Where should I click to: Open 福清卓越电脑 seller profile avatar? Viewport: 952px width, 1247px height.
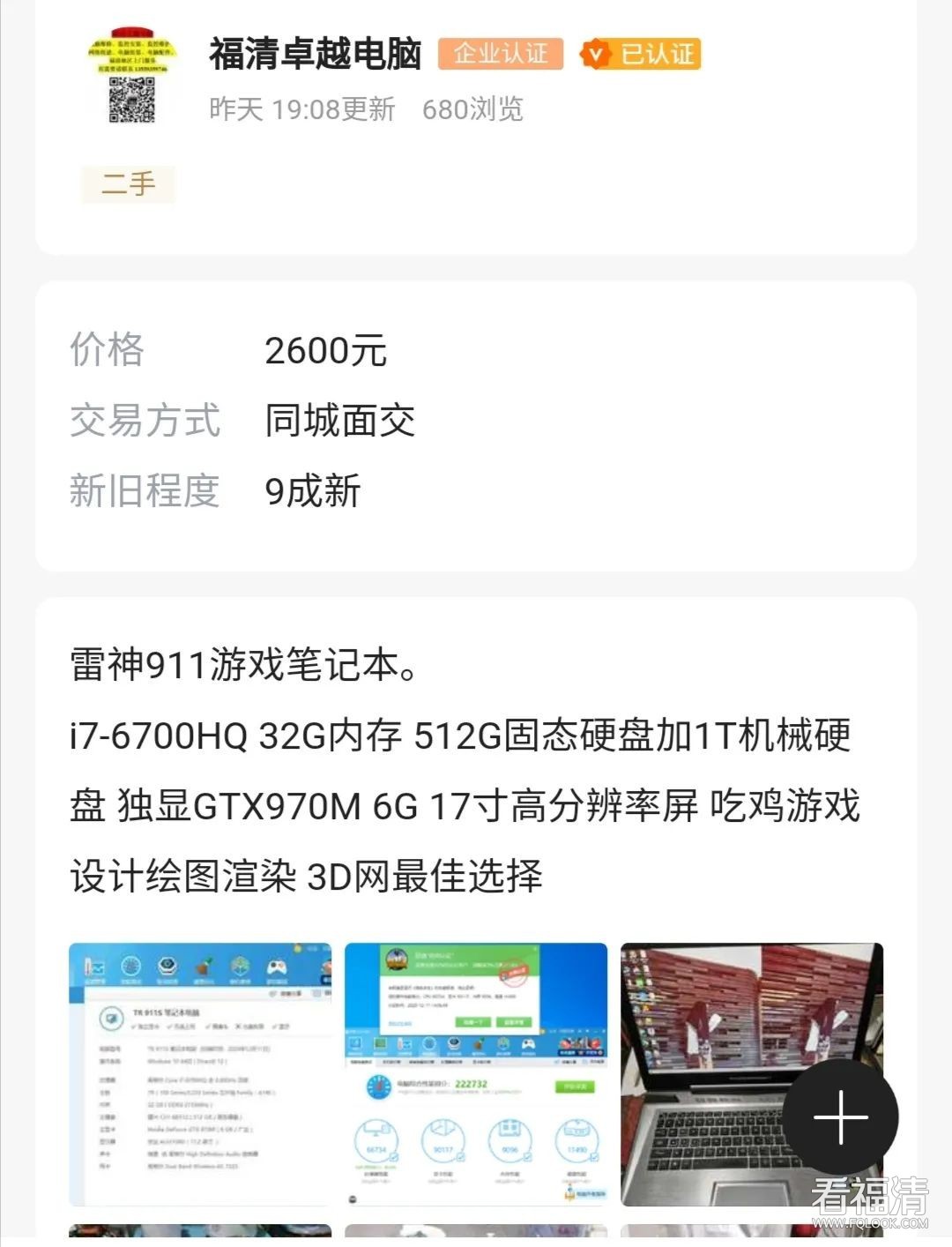click(x=132, y=77)
